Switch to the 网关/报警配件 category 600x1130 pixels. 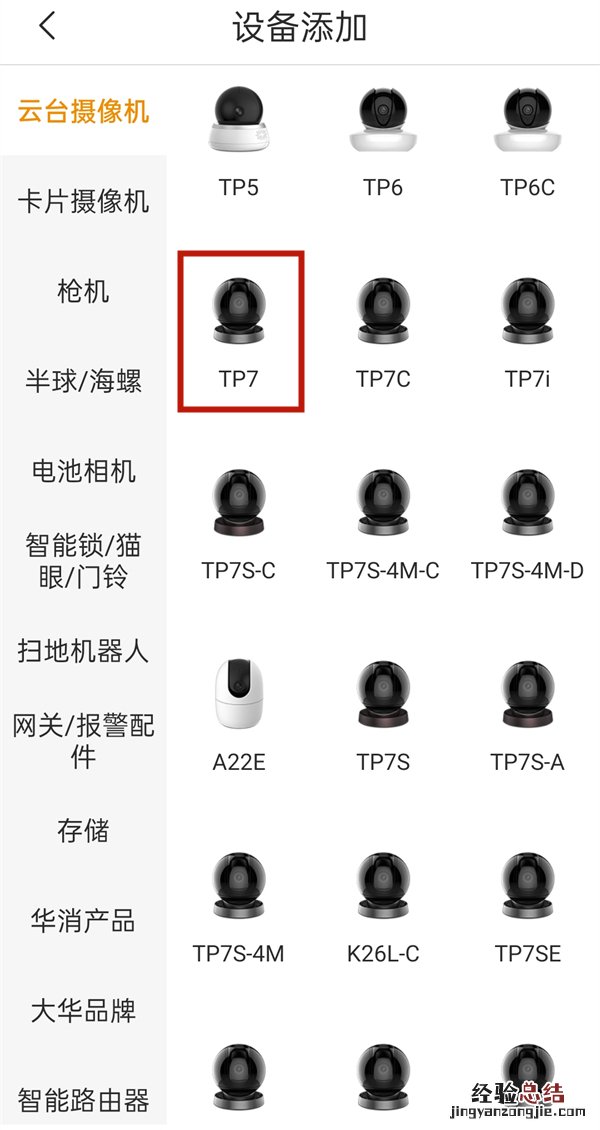83,740
